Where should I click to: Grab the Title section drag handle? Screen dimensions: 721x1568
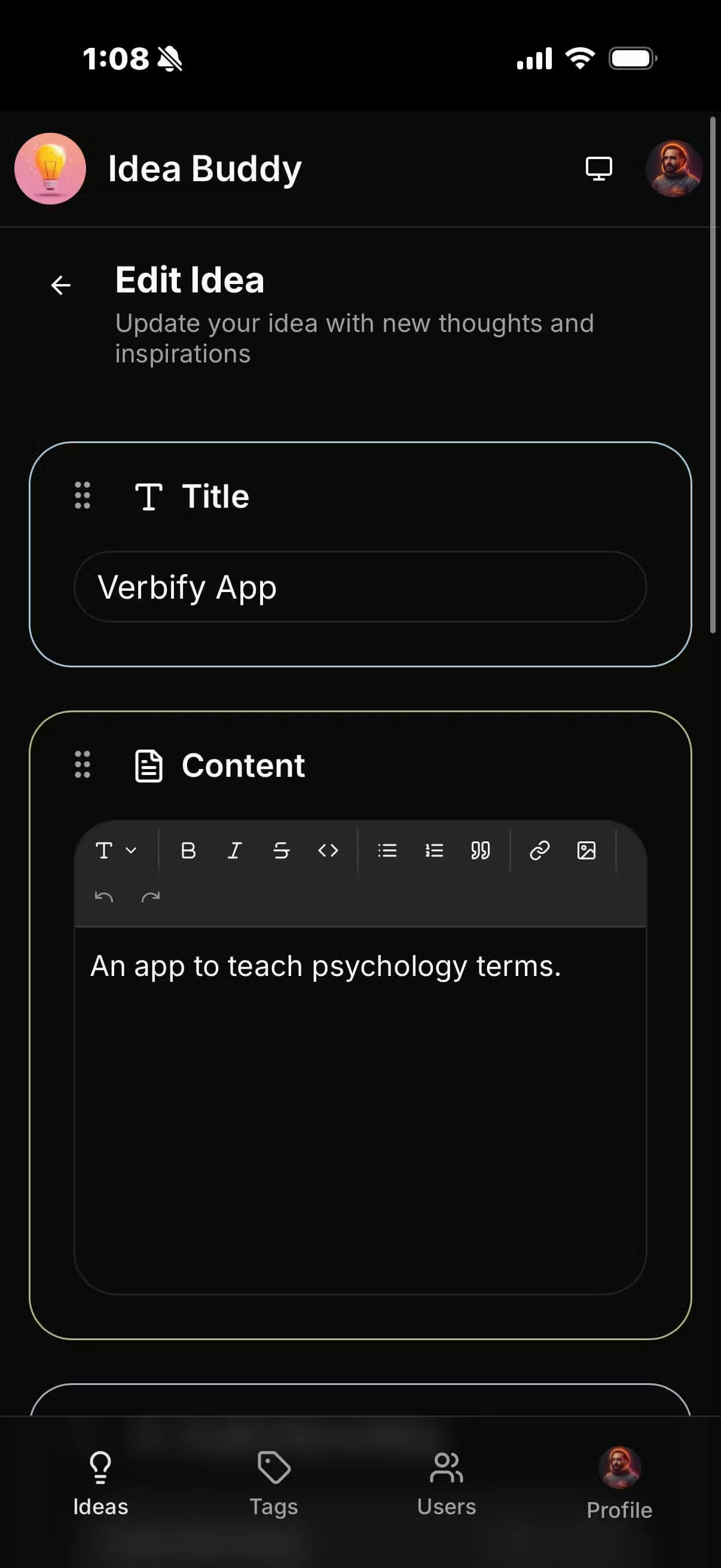click(82, 496)
